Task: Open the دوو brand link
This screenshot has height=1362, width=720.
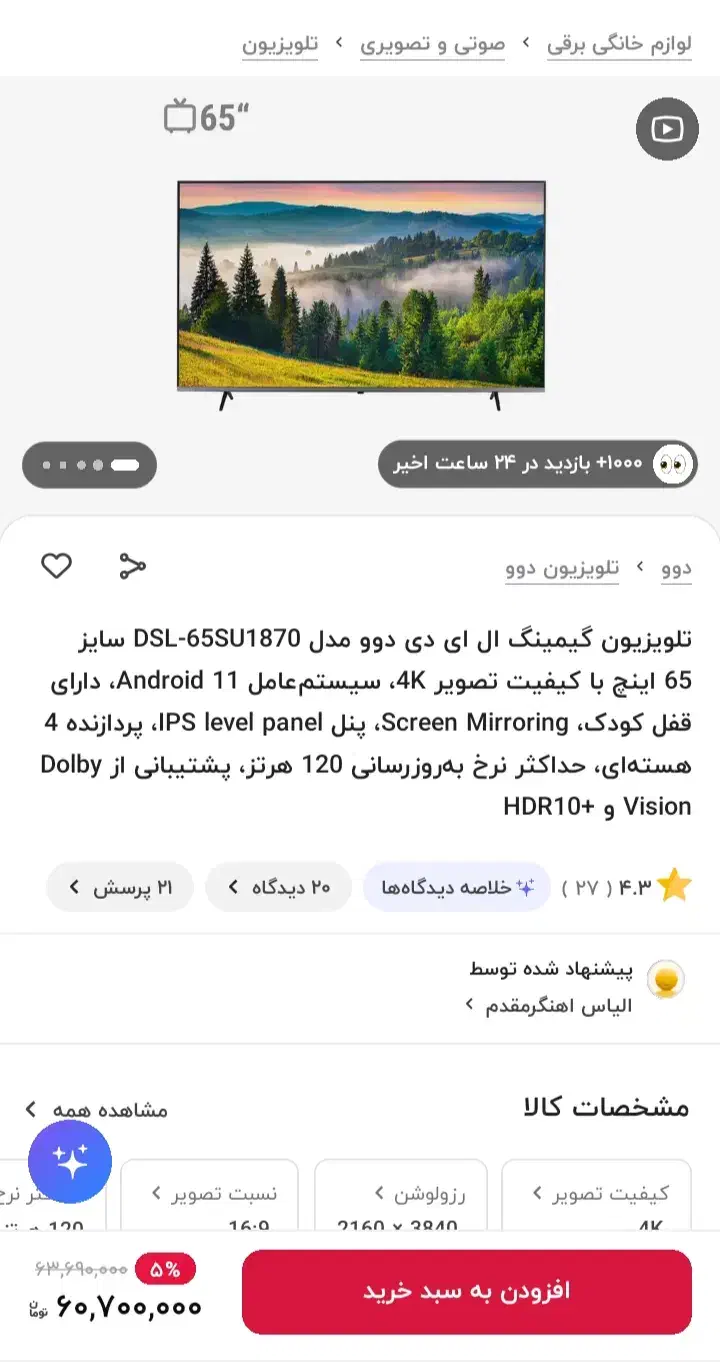Action: coord(676,569)
